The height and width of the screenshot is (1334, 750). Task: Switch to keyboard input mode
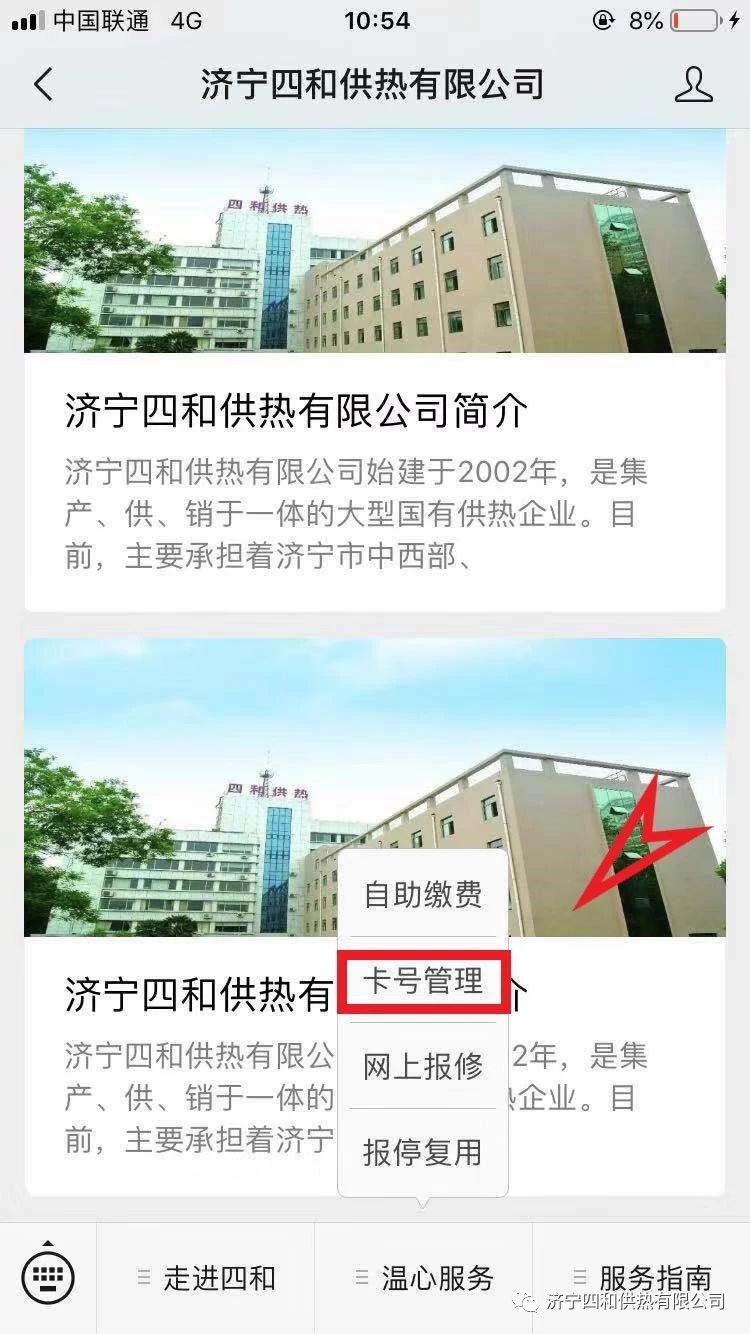click(x=48, y=1276)
